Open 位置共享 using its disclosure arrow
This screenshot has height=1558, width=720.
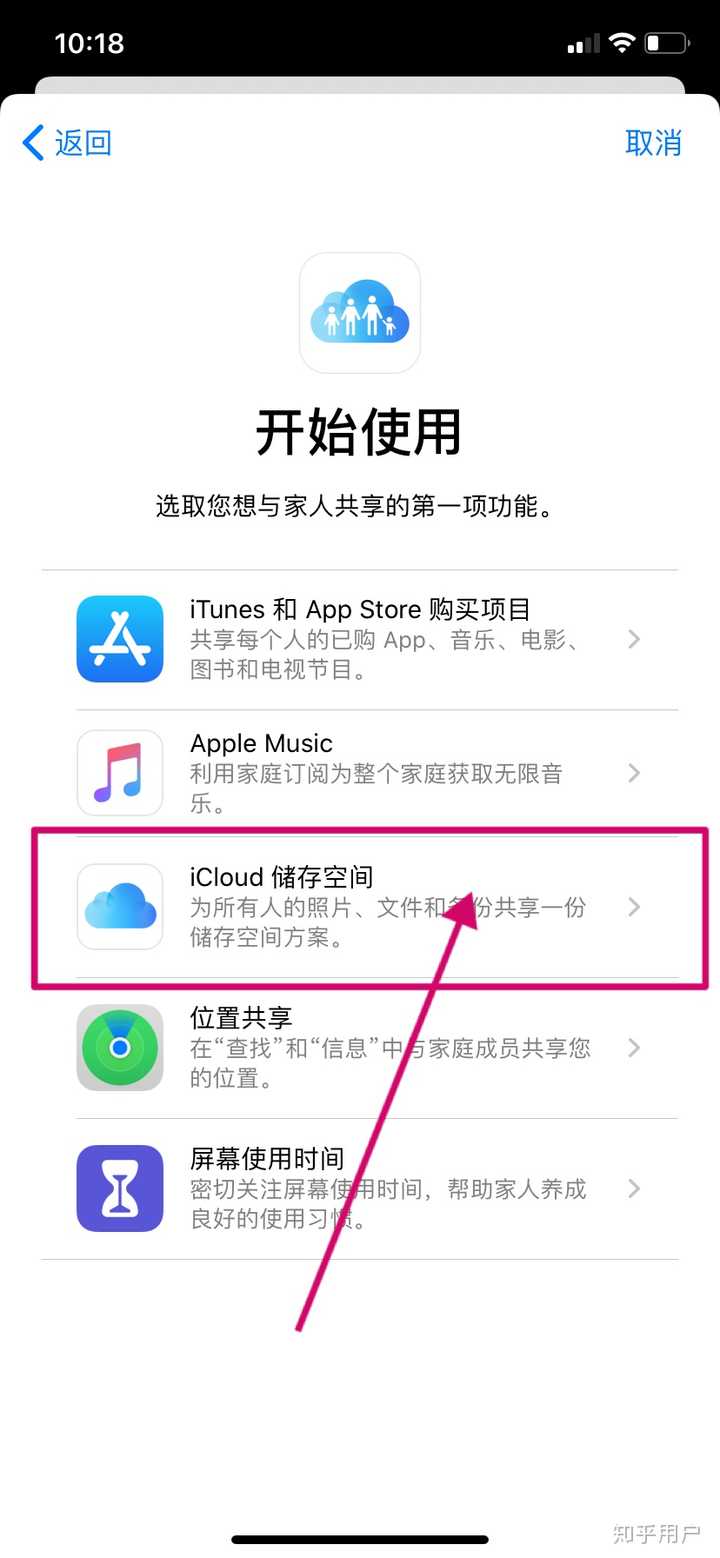(x=634, y=1048)
